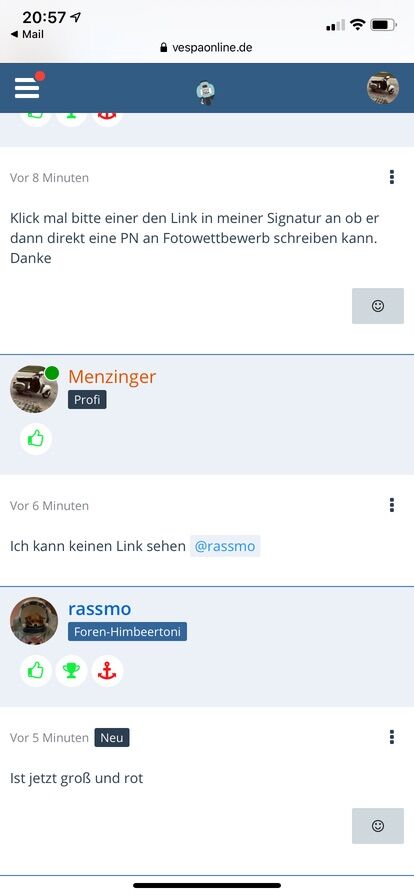Screen dimensions: 414x896
Task: Tap the red anchor badge under rassmo
Action: pyautogui.click(x=107, y=671)
